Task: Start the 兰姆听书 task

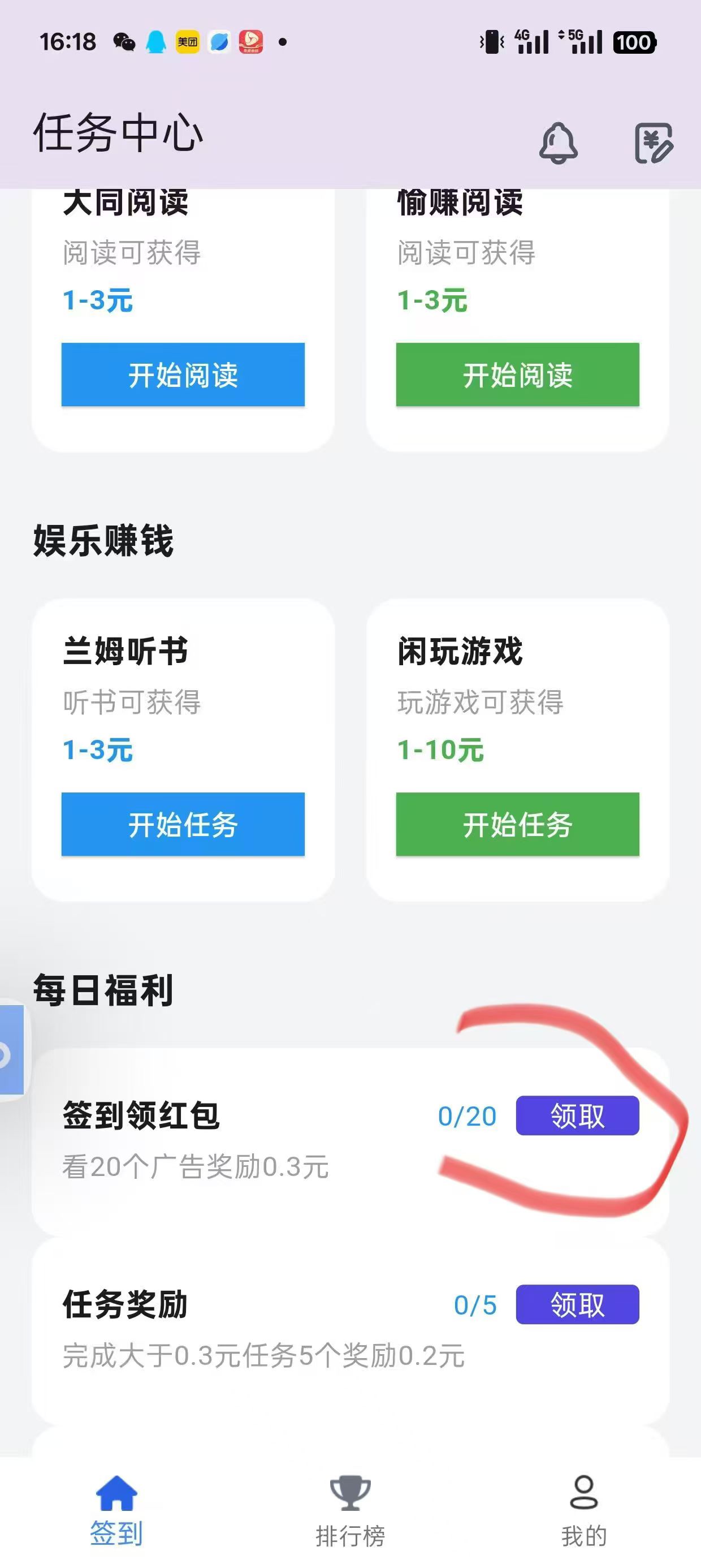Action: click(183, 824)
